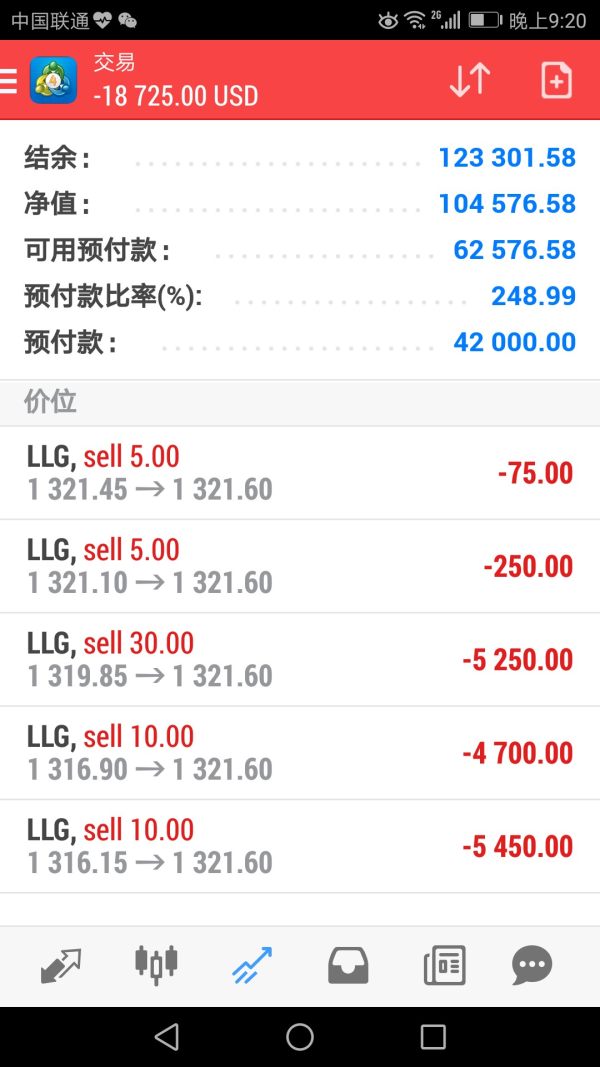The width and height of the screenshot is (600, 1067).
Task: Open the hamburger drawer menu
Action: pyautogui.click(x=8, y=80)
